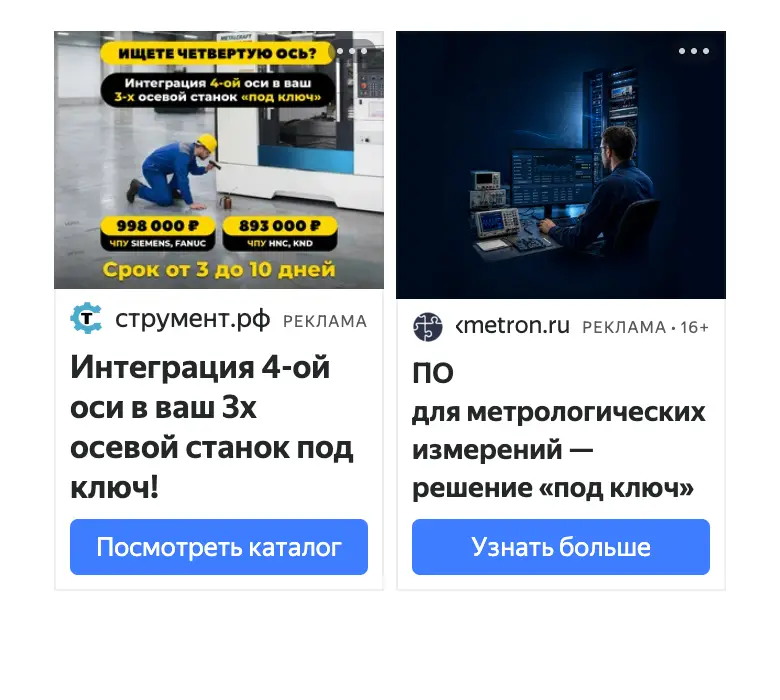Screen dimensions: 780x700
Task: Visit the metron.ru advertiser link
Action: (512, 326)
